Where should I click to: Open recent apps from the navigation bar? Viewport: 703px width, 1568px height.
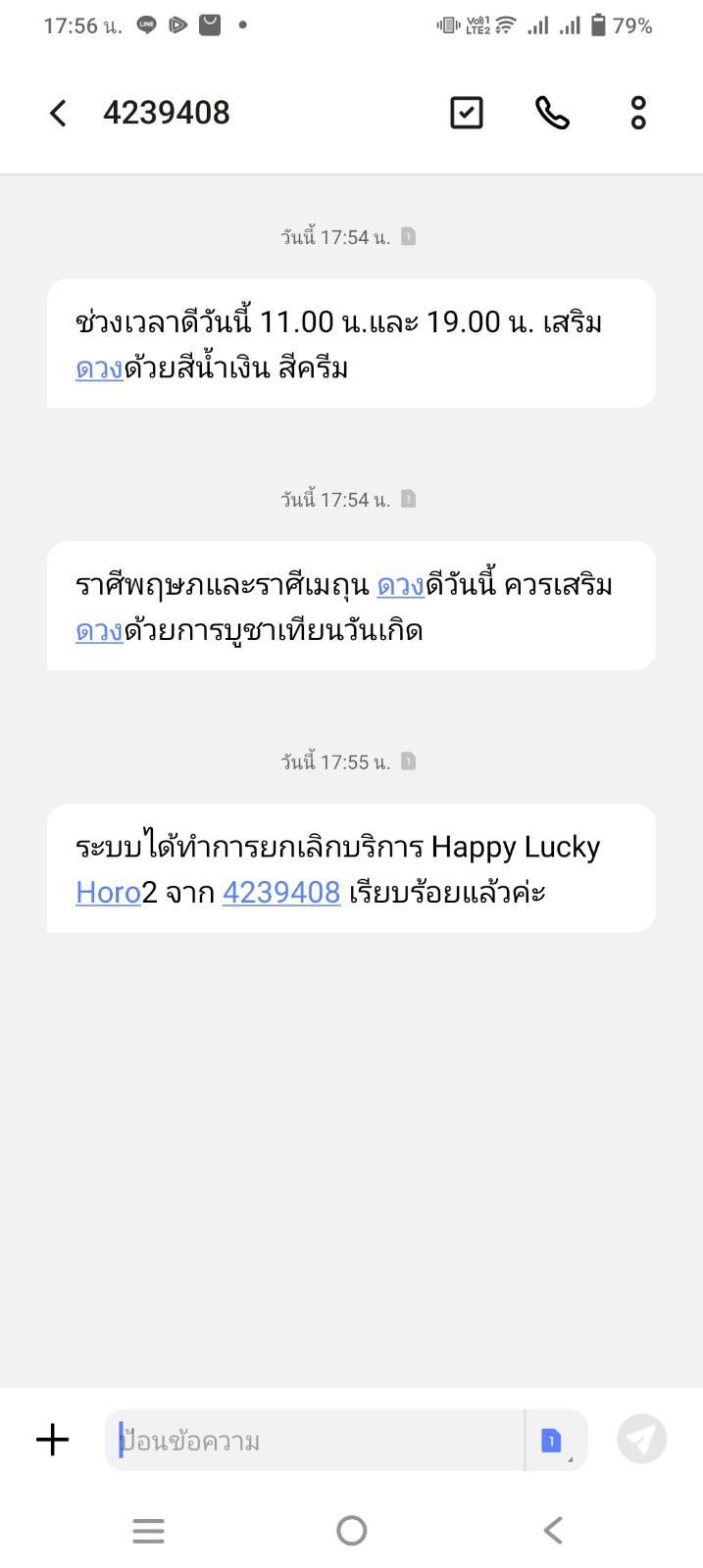[x=148, y=1530]
